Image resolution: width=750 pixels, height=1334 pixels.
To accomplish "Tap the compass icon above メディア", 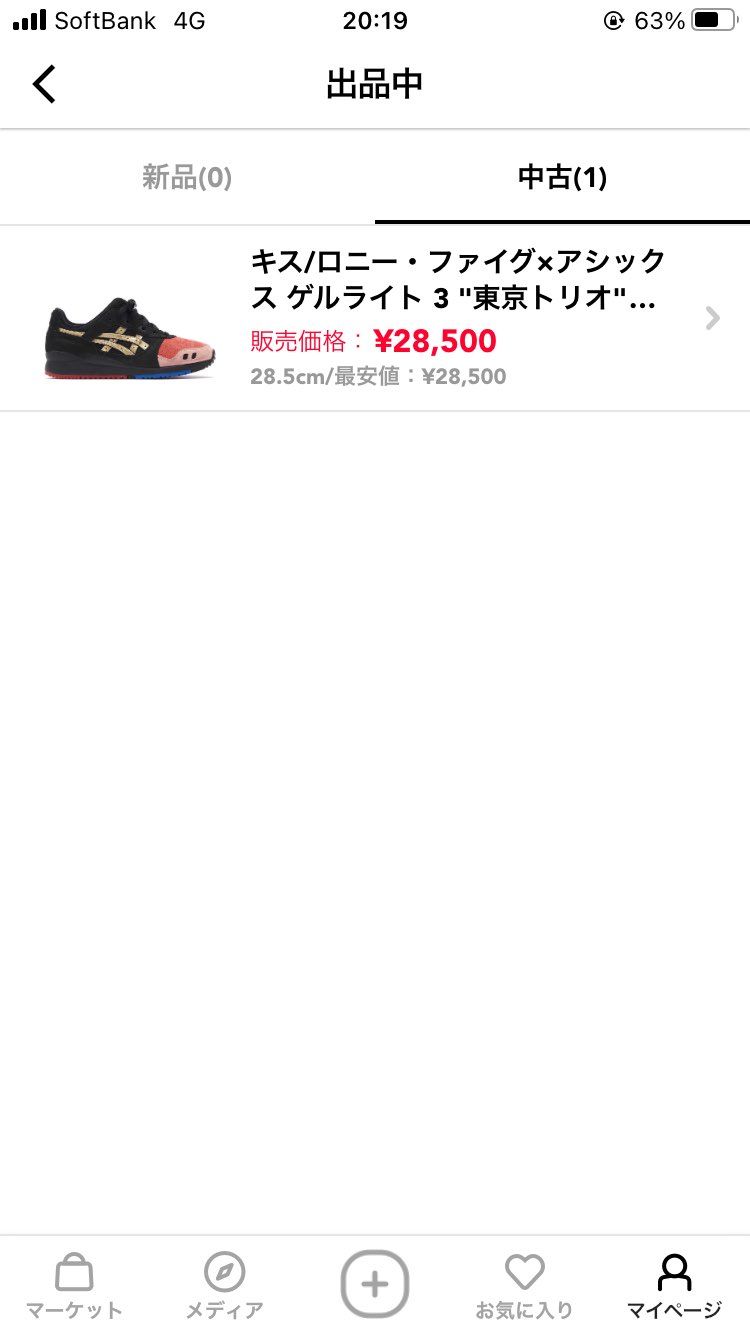I will [225, 1271].
